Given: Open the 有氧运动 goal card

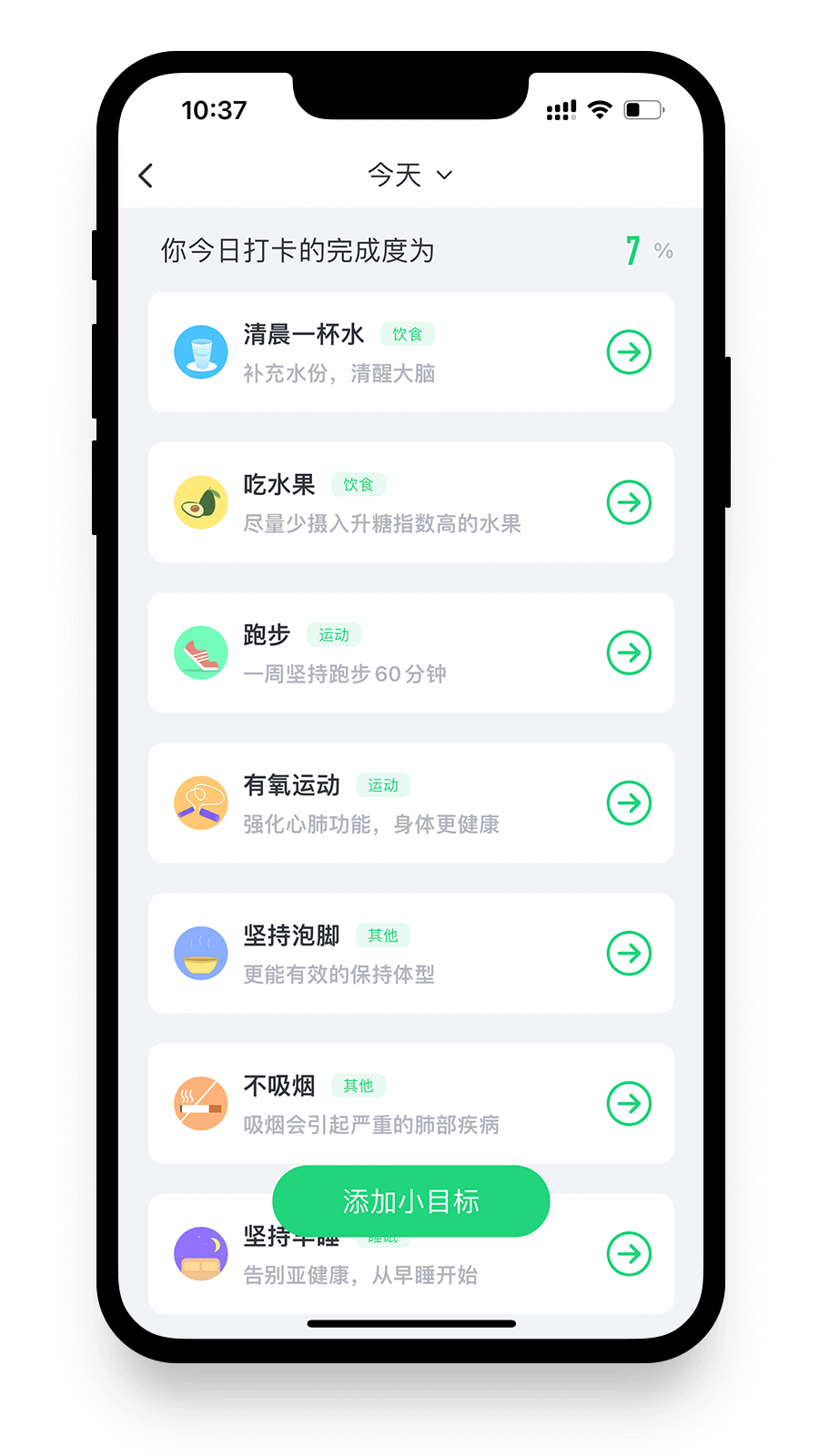Looking at the screenshot, I should click(x=411, y=803).
